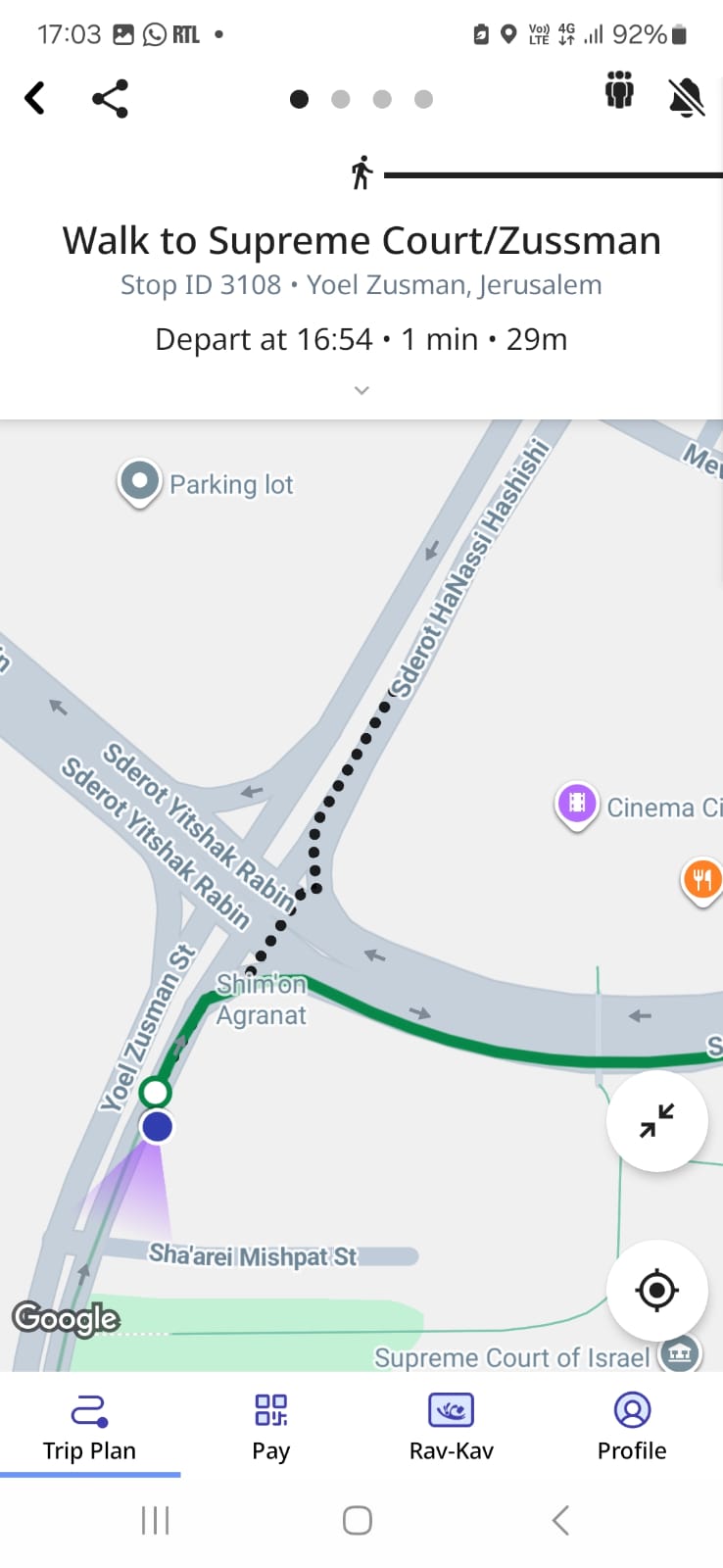Switch to the Pay tab
The height and width of the screenshot is (1568, 723).
270,1426
